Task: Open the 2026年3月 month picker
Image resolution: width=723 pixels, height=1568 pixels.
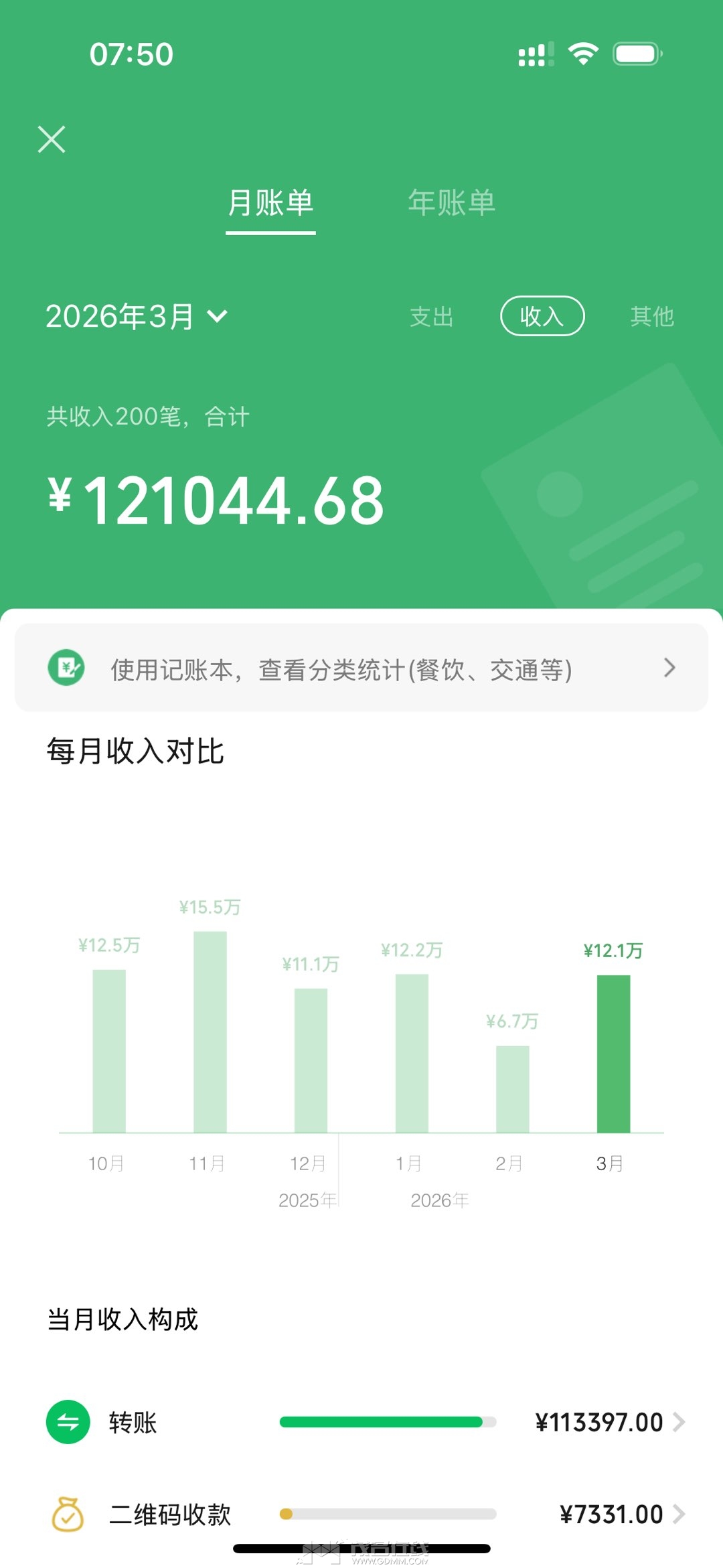Action: tap(137, 316)
